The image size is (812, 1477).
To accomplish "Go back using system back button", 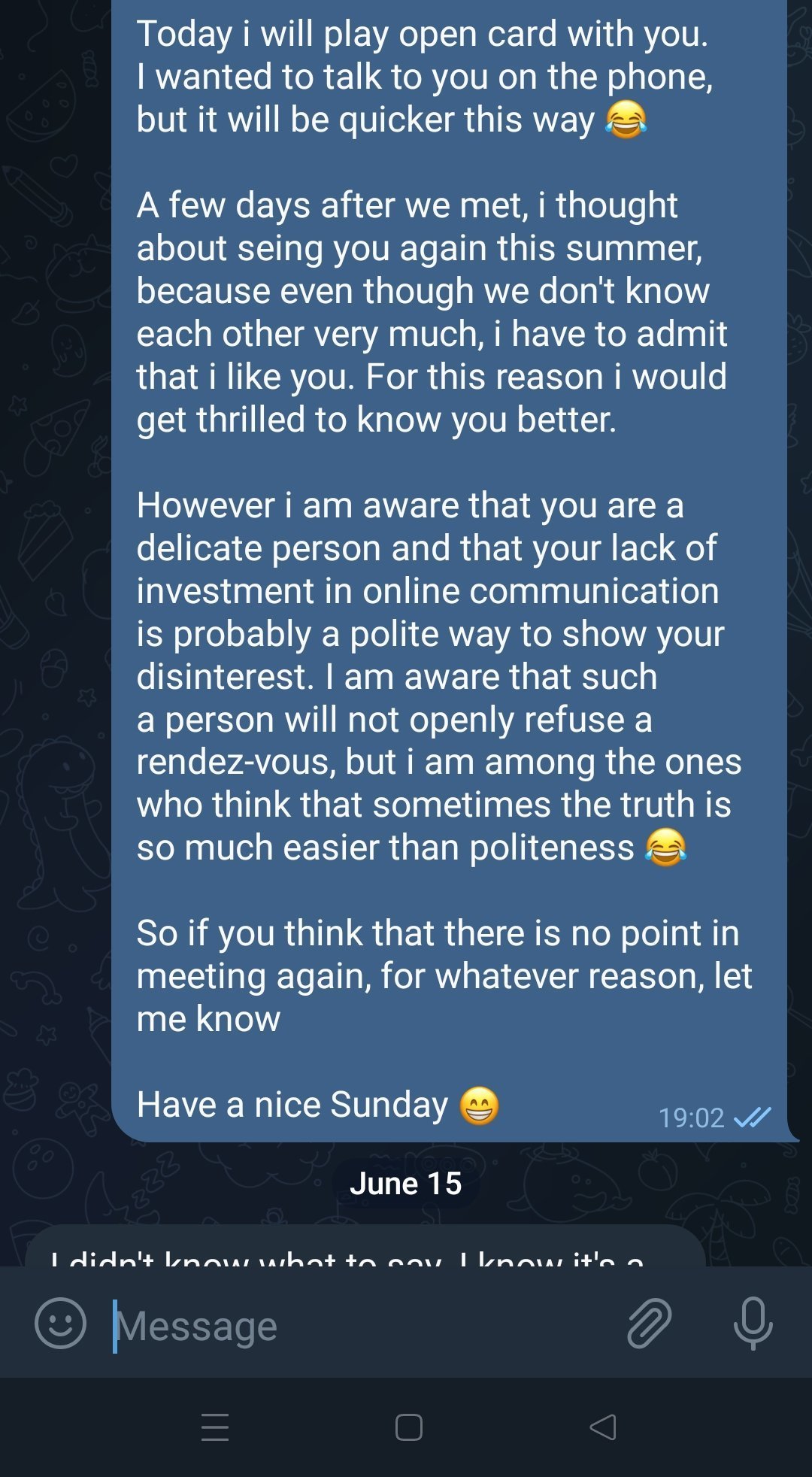I will (x=603, y=1427).
